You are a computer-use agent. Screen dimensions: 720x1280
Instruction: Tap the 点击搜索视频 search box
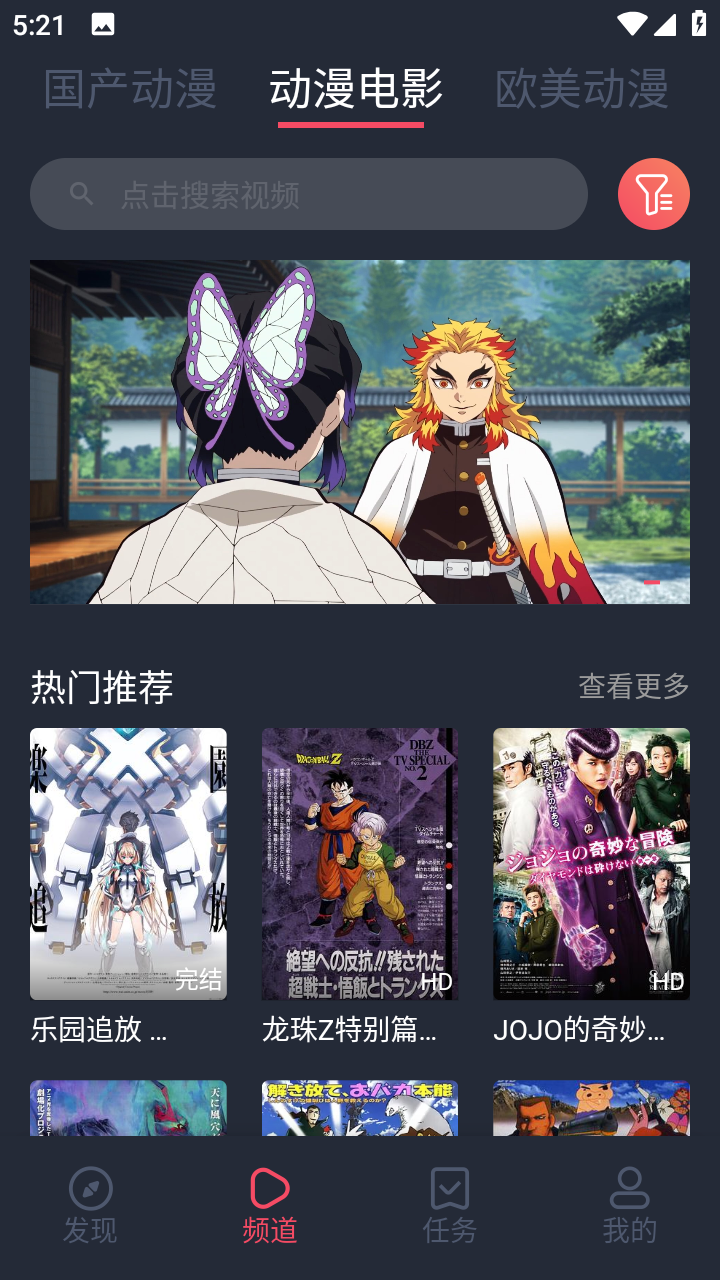coord(308,194)
